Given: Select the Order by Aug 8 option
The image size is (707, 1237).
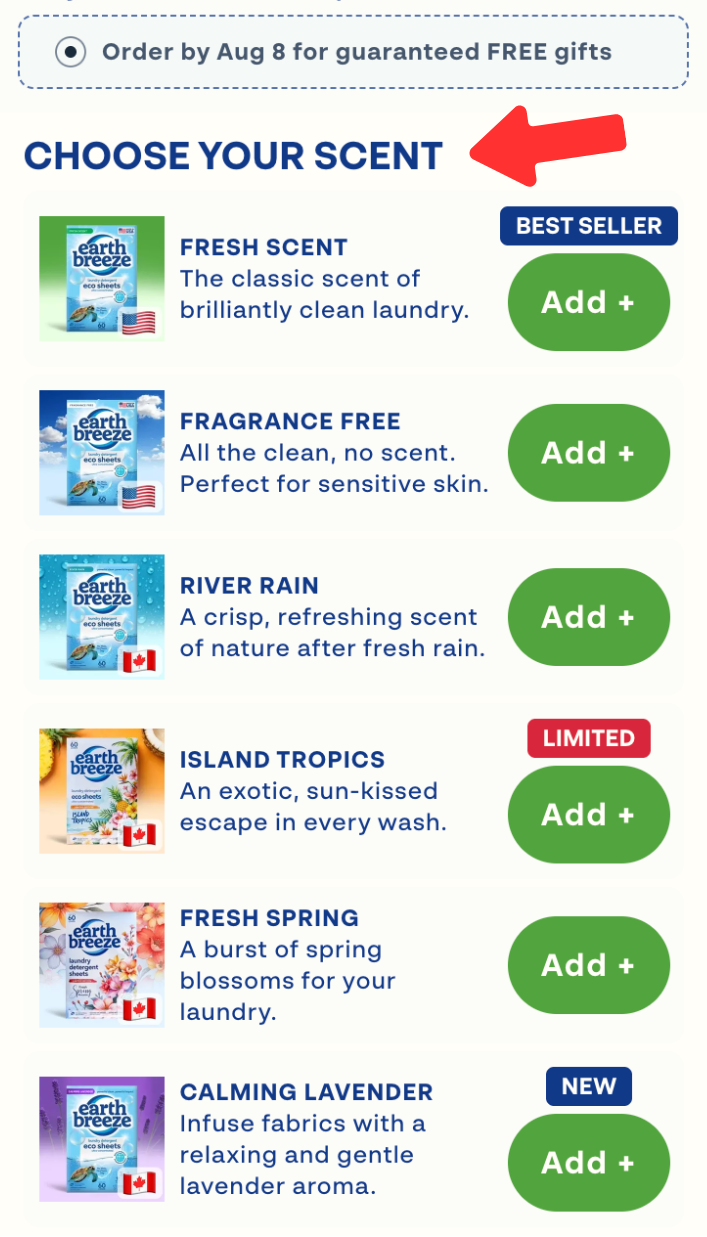Looking at the screenshot, I should click(70, 52).
